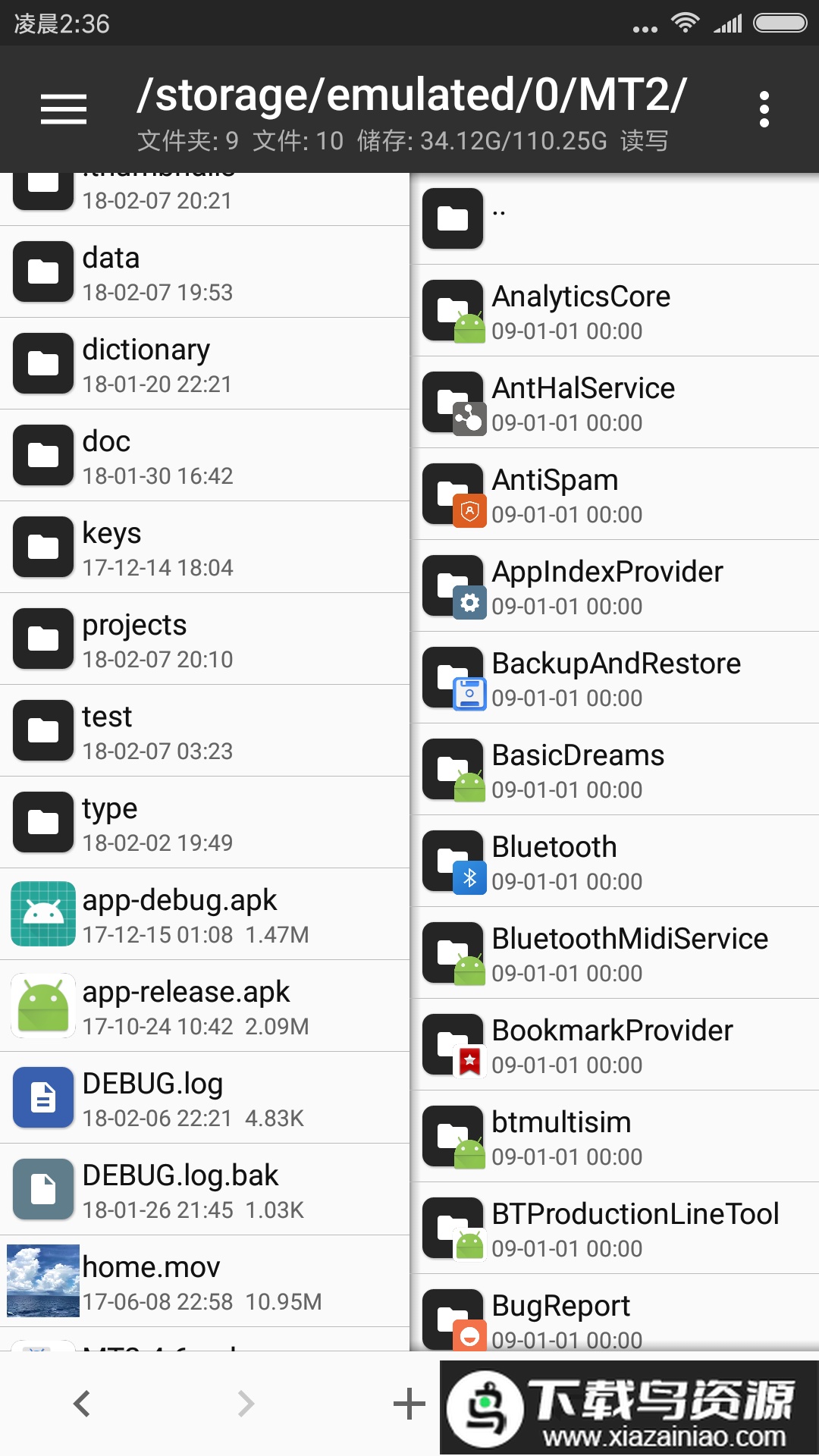The width and height of the screenshot is (819, 1456).
Task: Open the projects folder
Action: (205, 639)
